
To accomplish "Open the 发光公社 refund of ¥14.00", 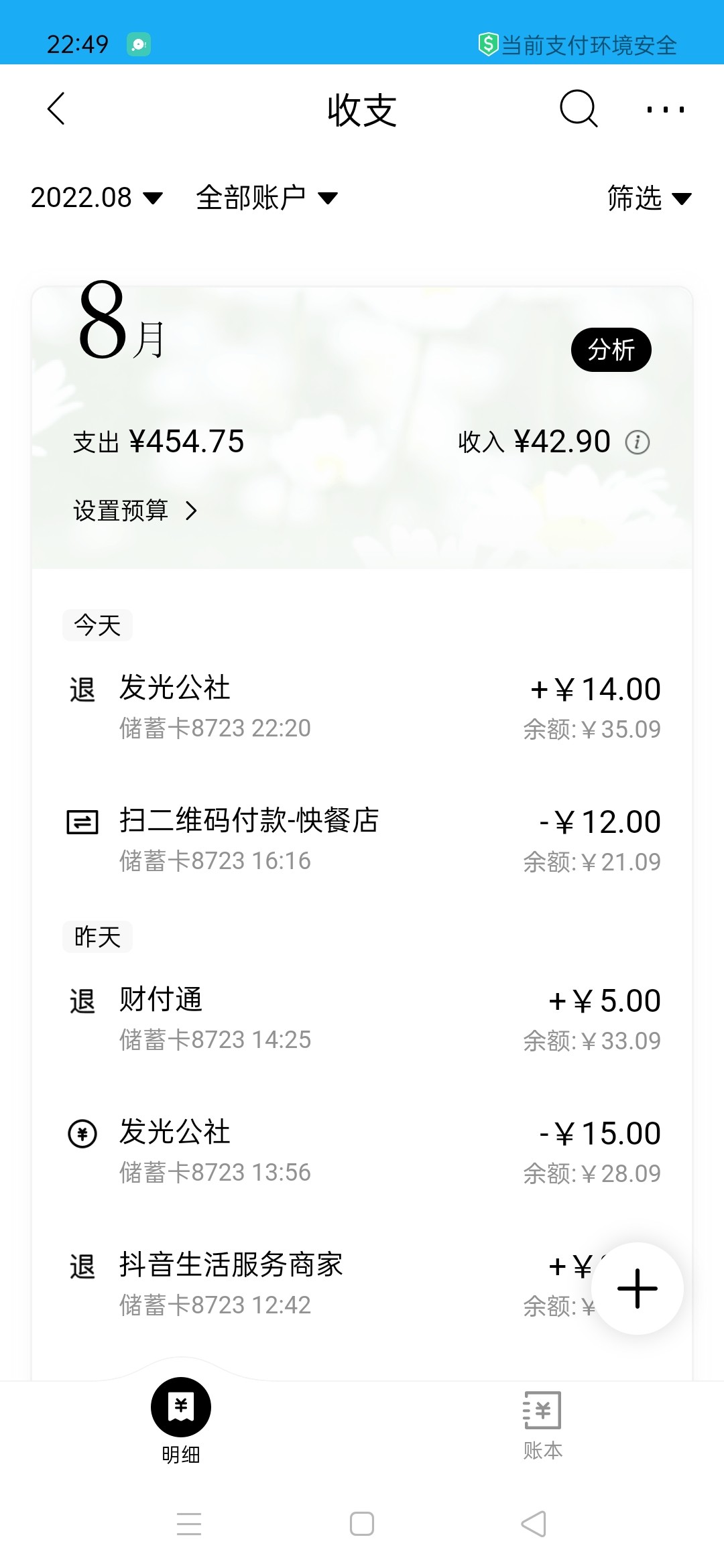I will coord(362,707).
